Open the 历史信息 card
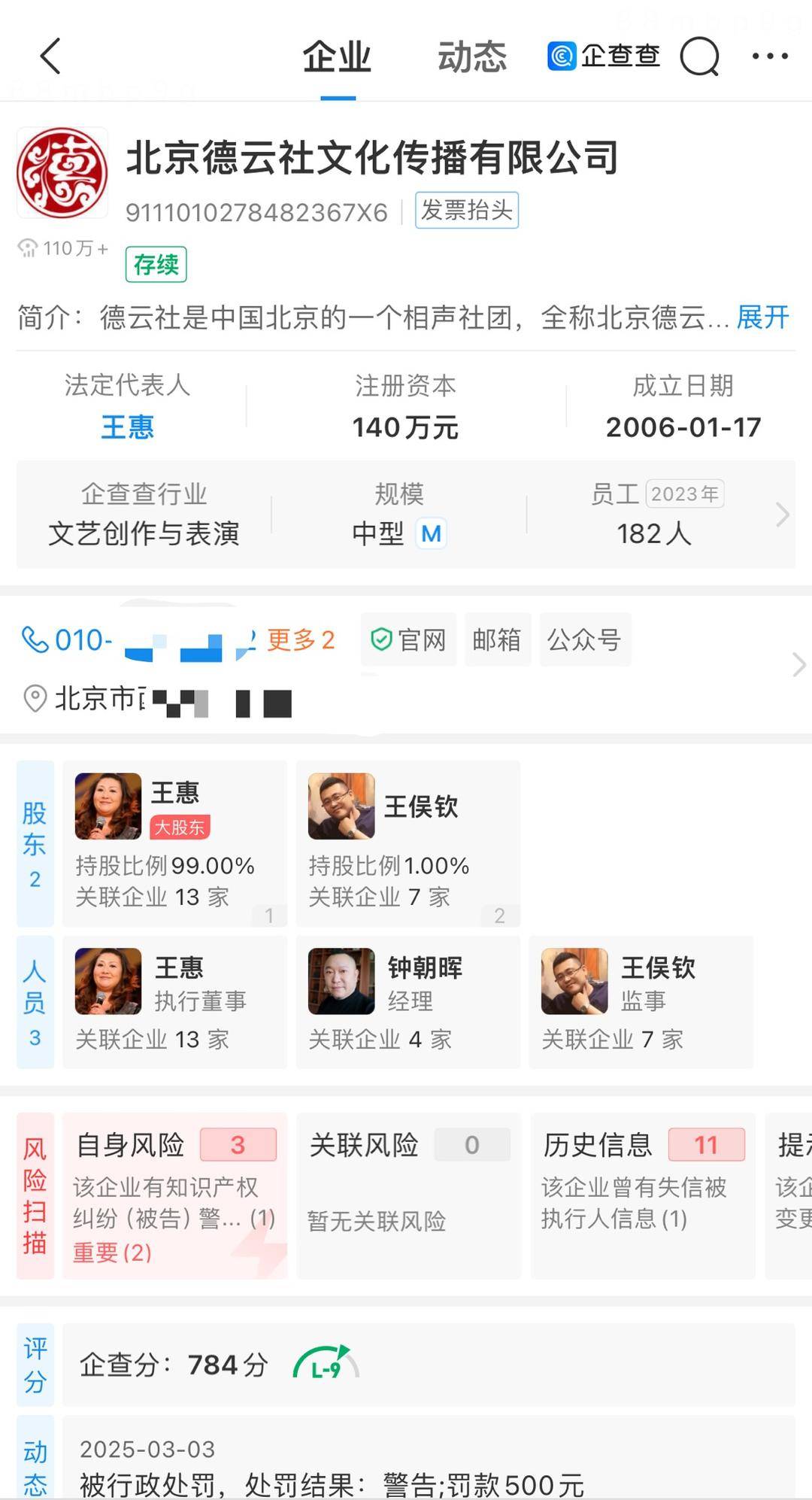The height and width of the screenshot is (1500, 812). (x=643, y=1196)
